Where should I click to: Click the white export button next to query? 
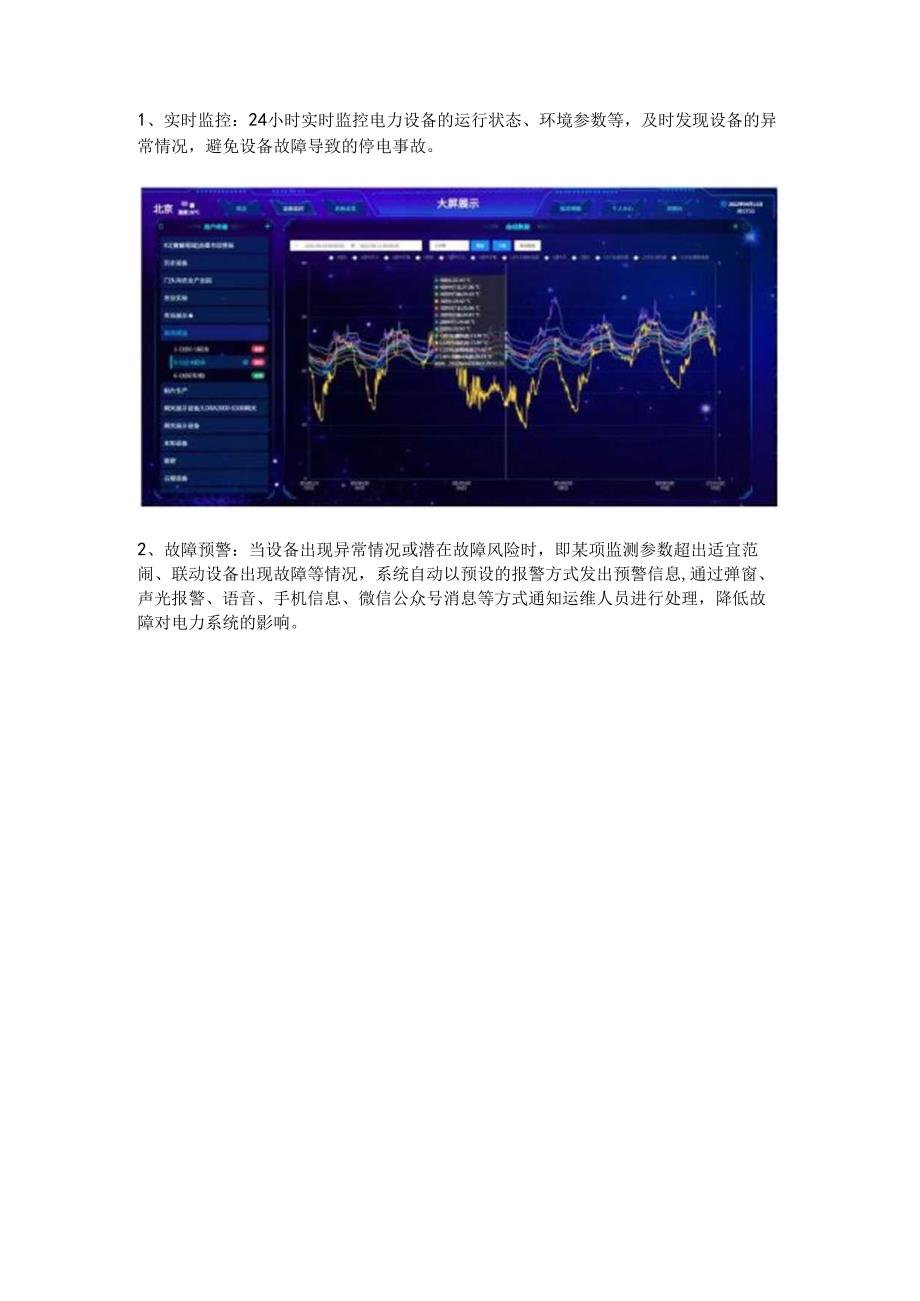tap(528, 243)
